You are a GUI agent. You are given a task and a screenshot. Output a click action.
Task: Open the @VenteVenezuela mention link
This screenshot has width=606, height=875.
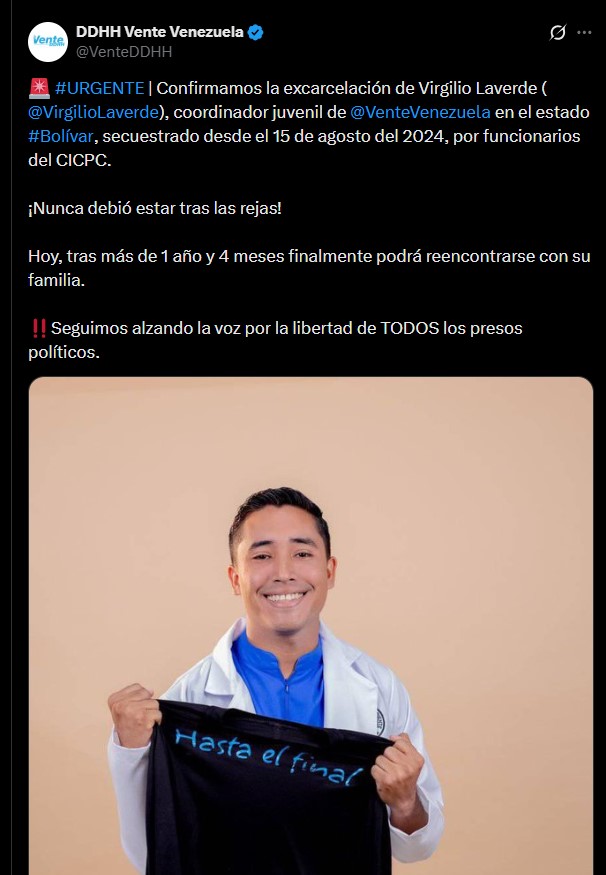point(420,112)
